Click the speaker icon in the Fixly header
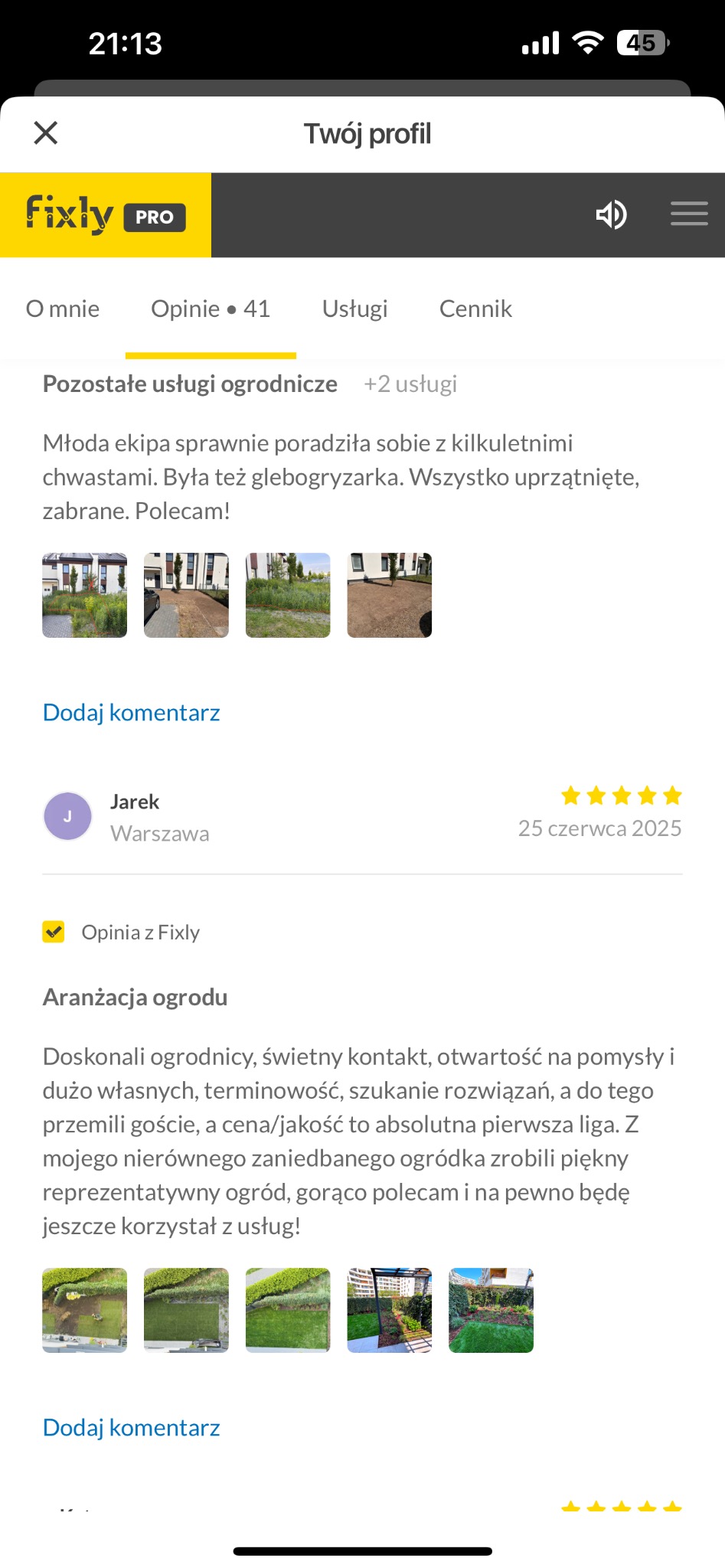725x1568 pixels. click(610, 215)
